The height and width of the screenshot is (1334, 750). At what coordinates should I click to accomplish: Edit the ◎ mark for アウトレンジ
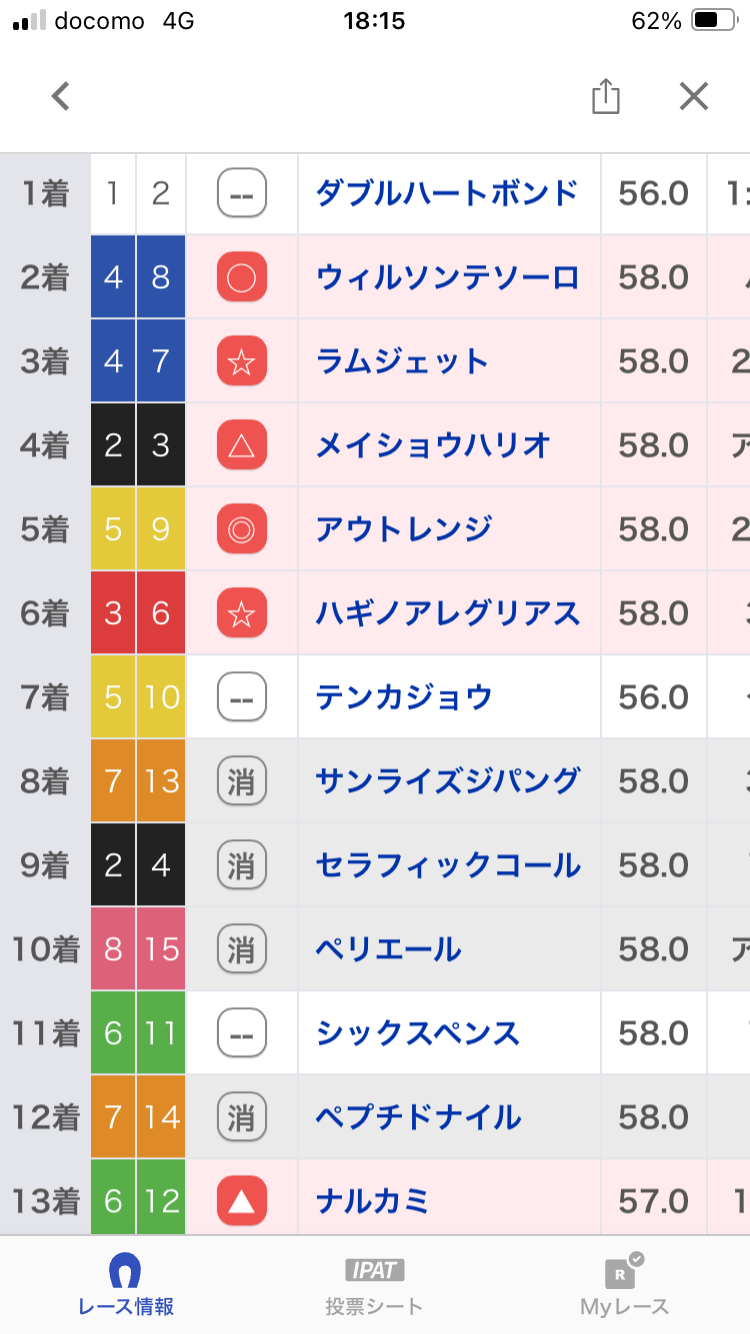(x=241, y=529)
